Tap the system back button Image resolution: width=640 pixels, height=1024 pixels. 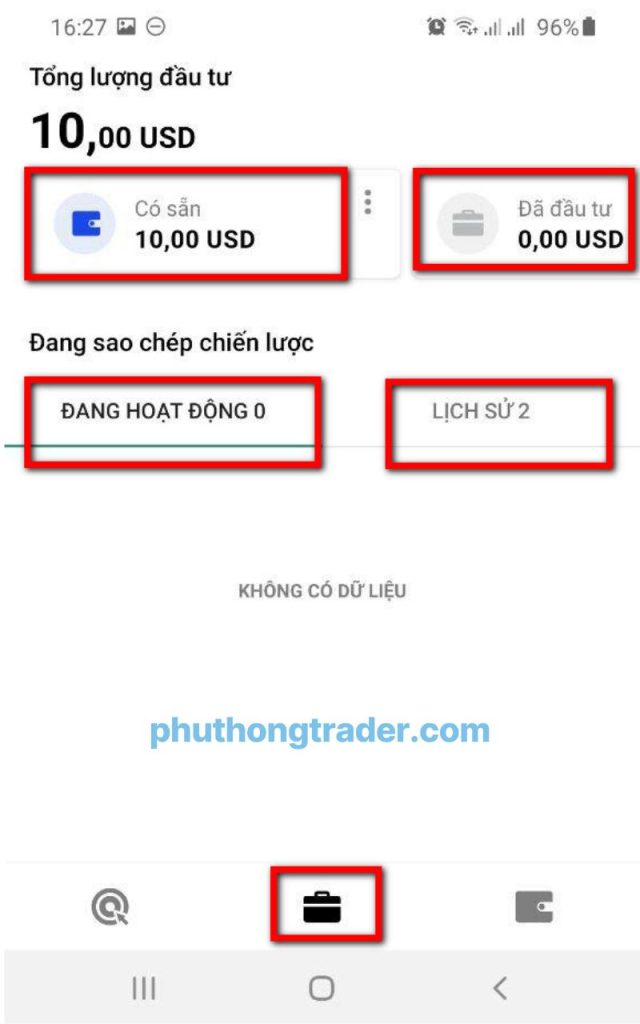[500, 988]
